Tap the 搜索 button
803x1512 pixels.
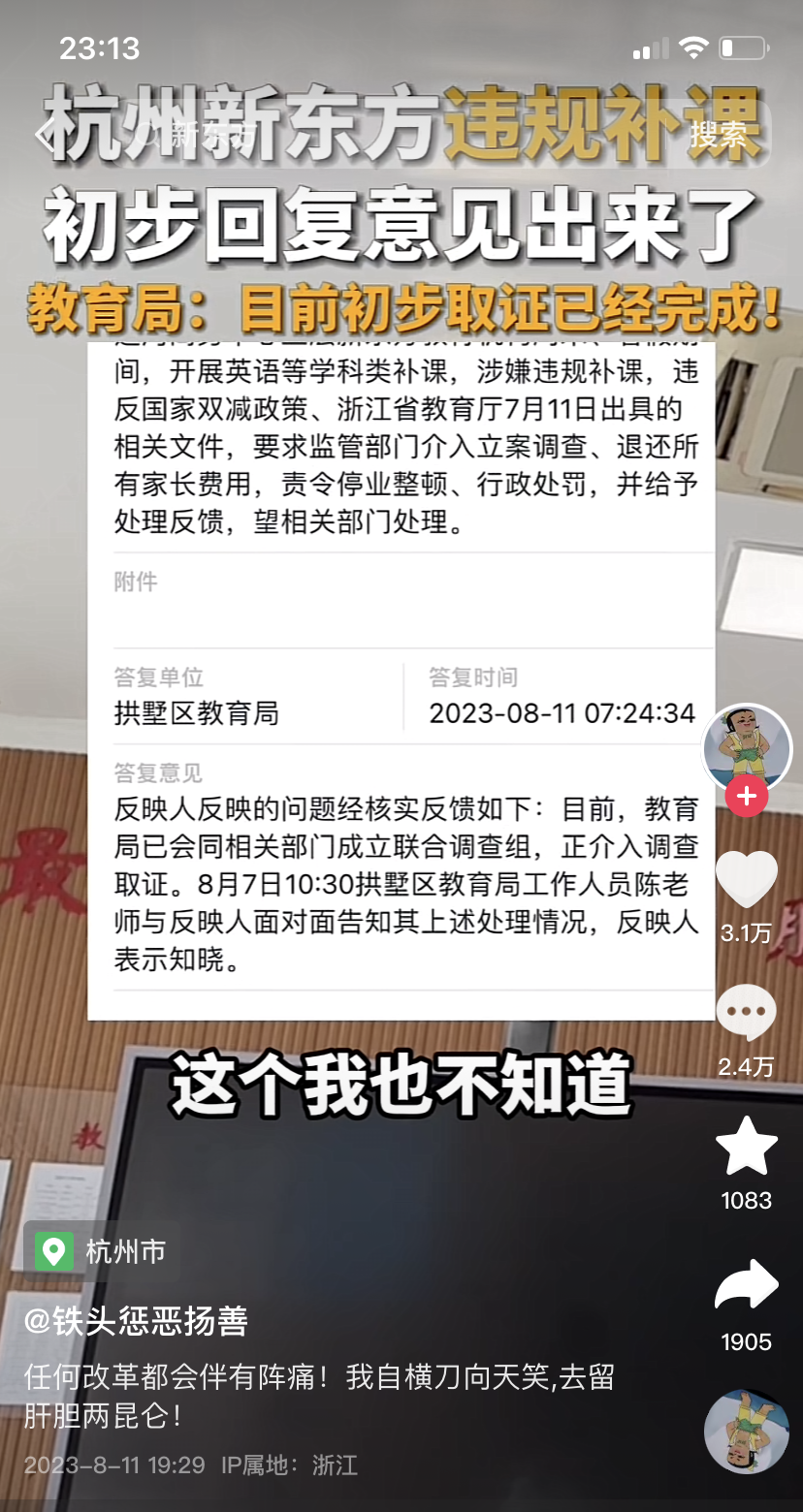pyautogui.click(x=718, y=135)
